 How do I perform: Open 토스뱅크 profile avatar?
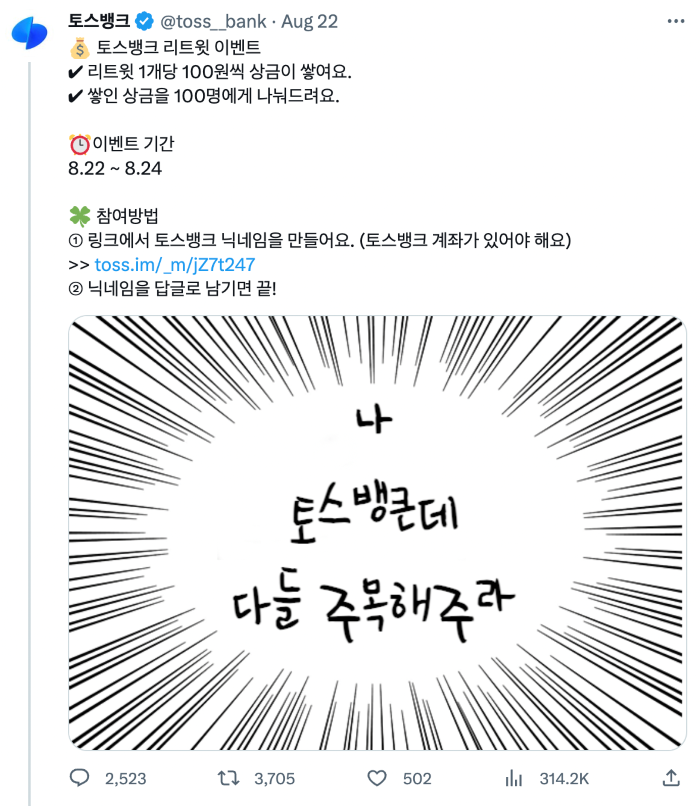pyautogui.click(x=29, y=32)
